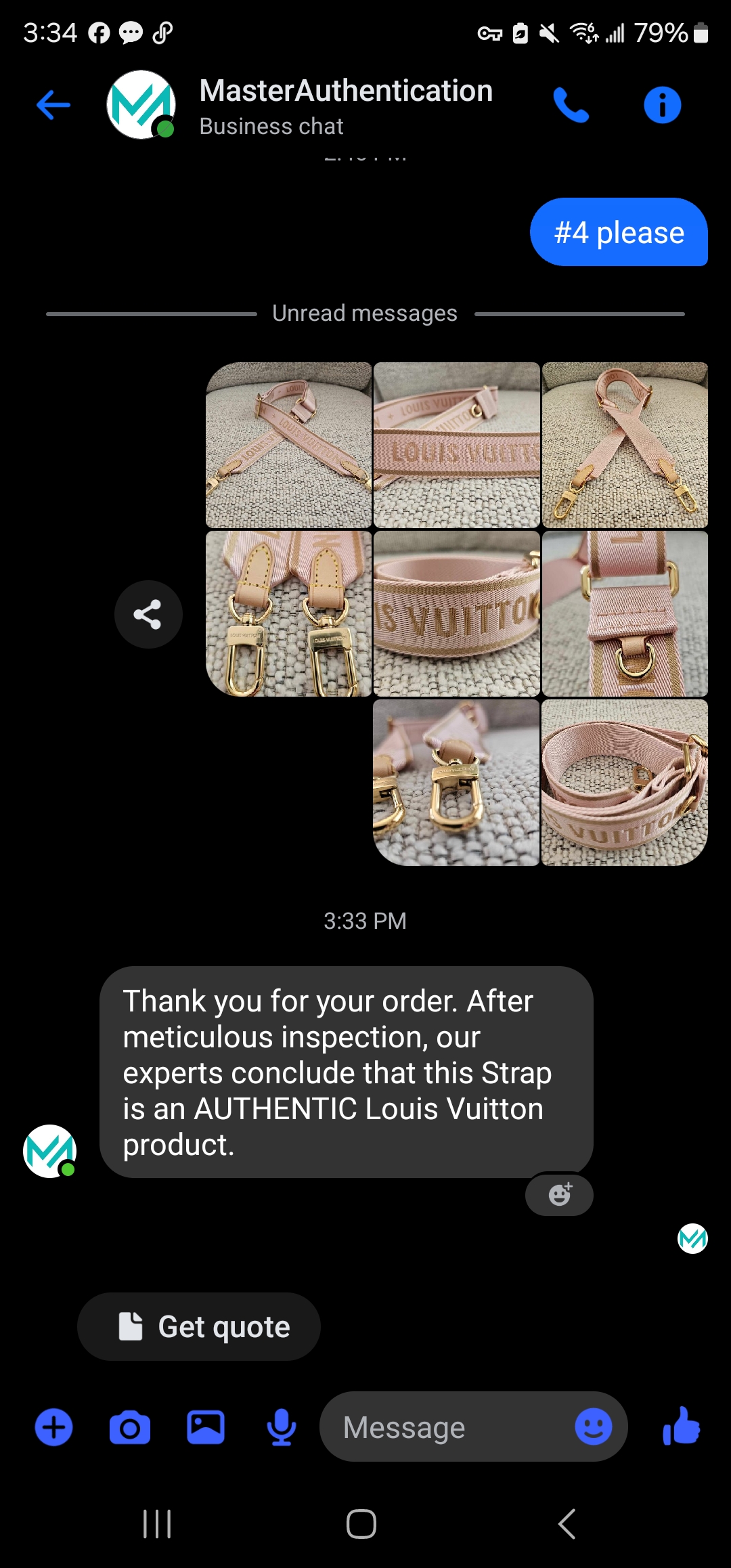Open the photo gallery picker
Viewport: 731px width, 1568px height.
[206, 1427]
